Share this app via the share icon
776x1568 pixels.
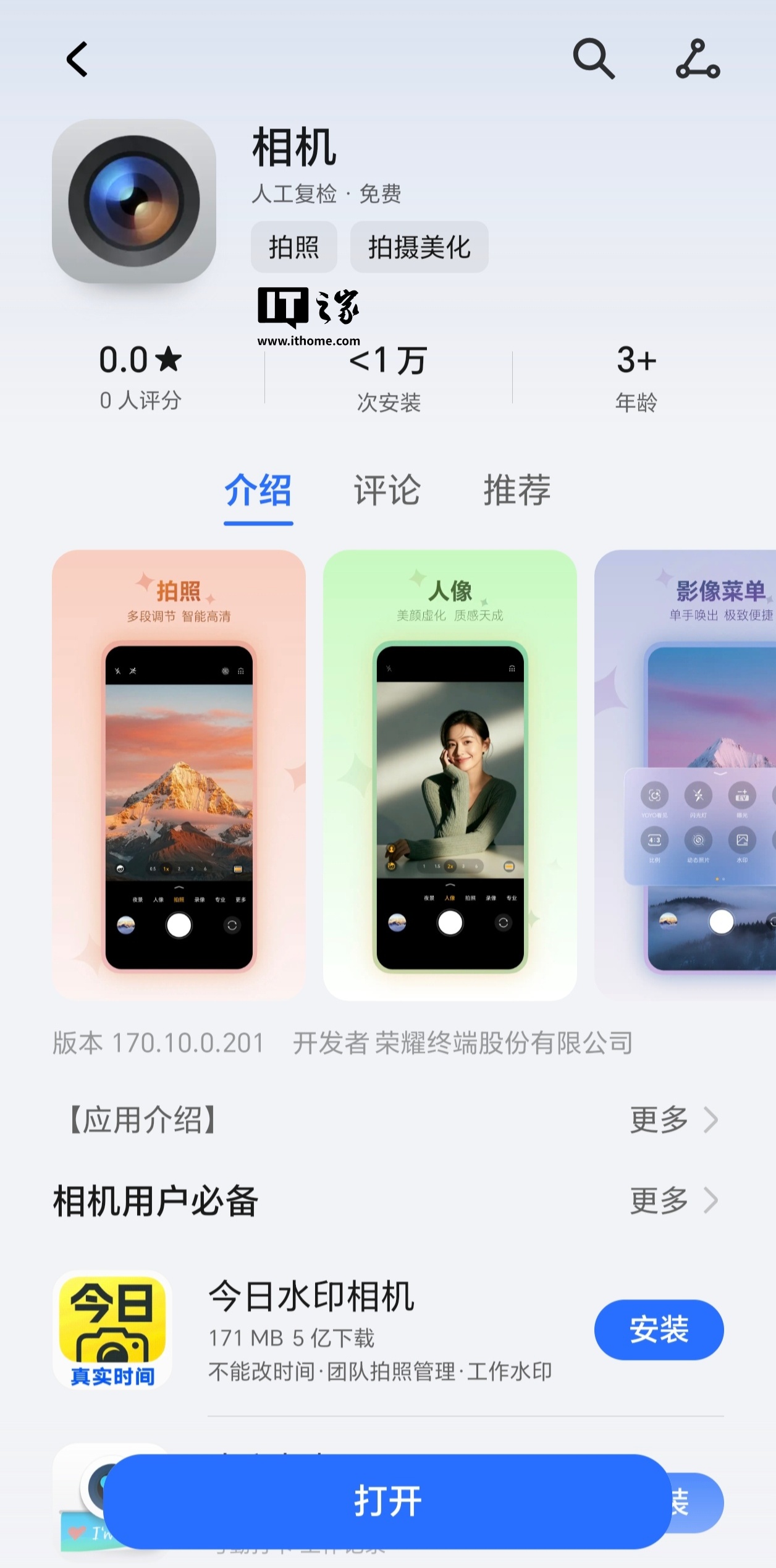coord(698,59)
